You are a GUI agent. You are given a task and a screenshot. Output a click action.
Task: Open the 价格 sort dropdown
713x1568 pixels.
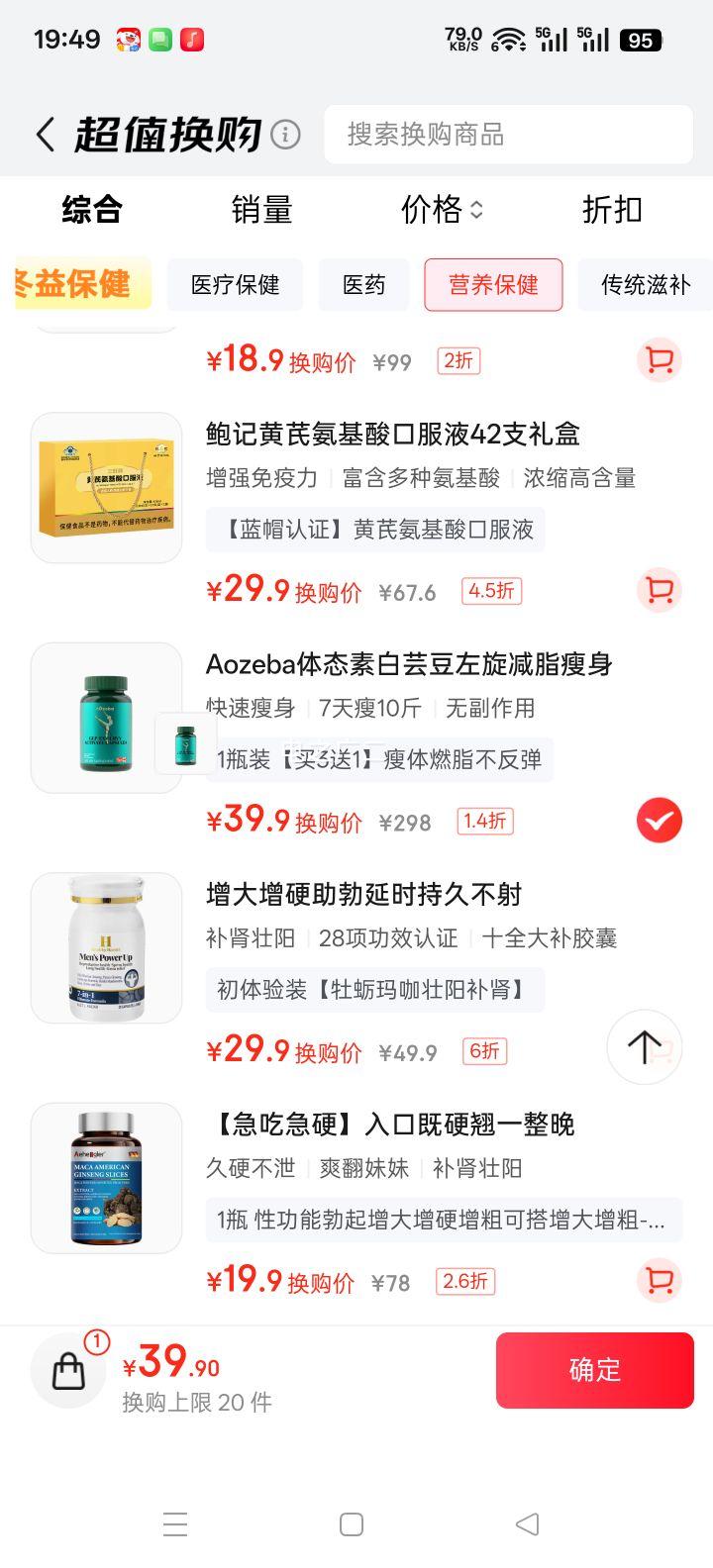442,211
